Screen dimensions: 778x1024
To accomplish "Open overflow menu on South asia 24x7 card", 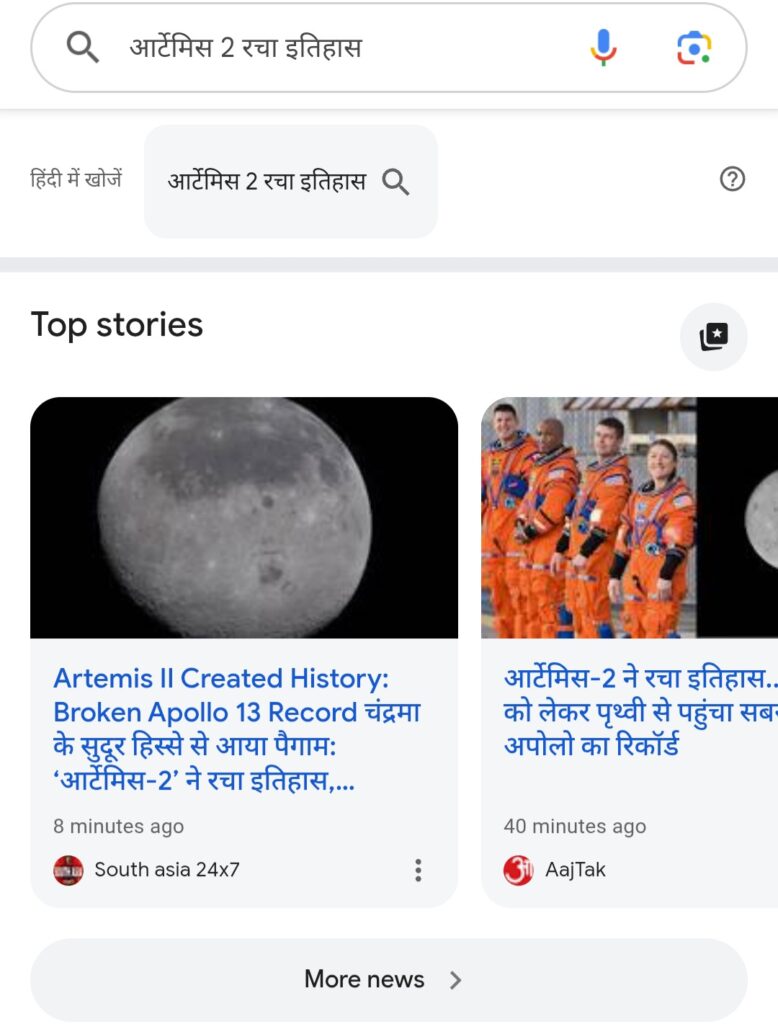I will [x=418, y=870].
